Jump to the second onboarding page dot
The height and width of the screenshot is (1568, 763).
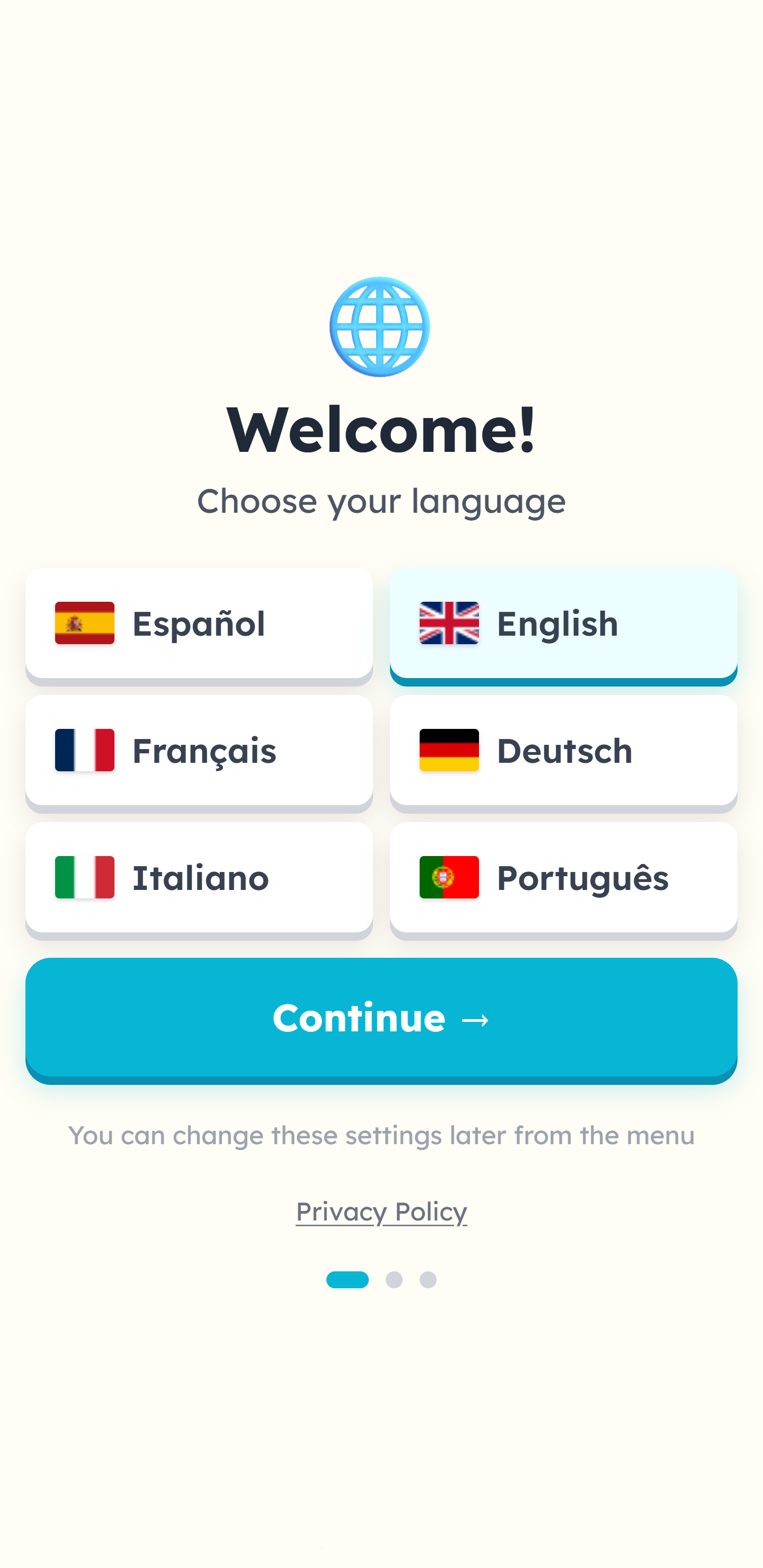click(394, 1279)
